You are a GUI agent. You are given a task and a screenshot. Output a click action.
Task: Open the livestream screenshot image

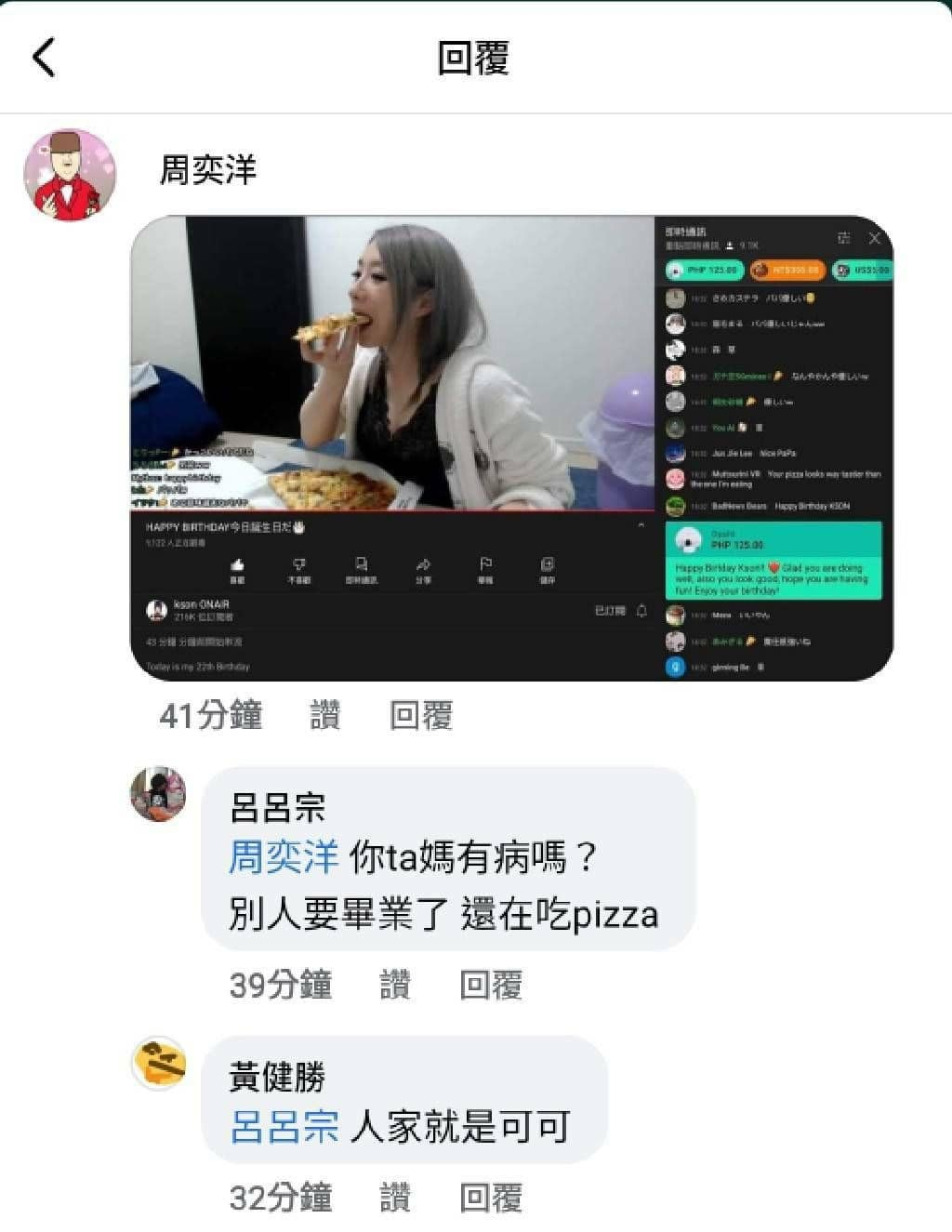point(511,448)
